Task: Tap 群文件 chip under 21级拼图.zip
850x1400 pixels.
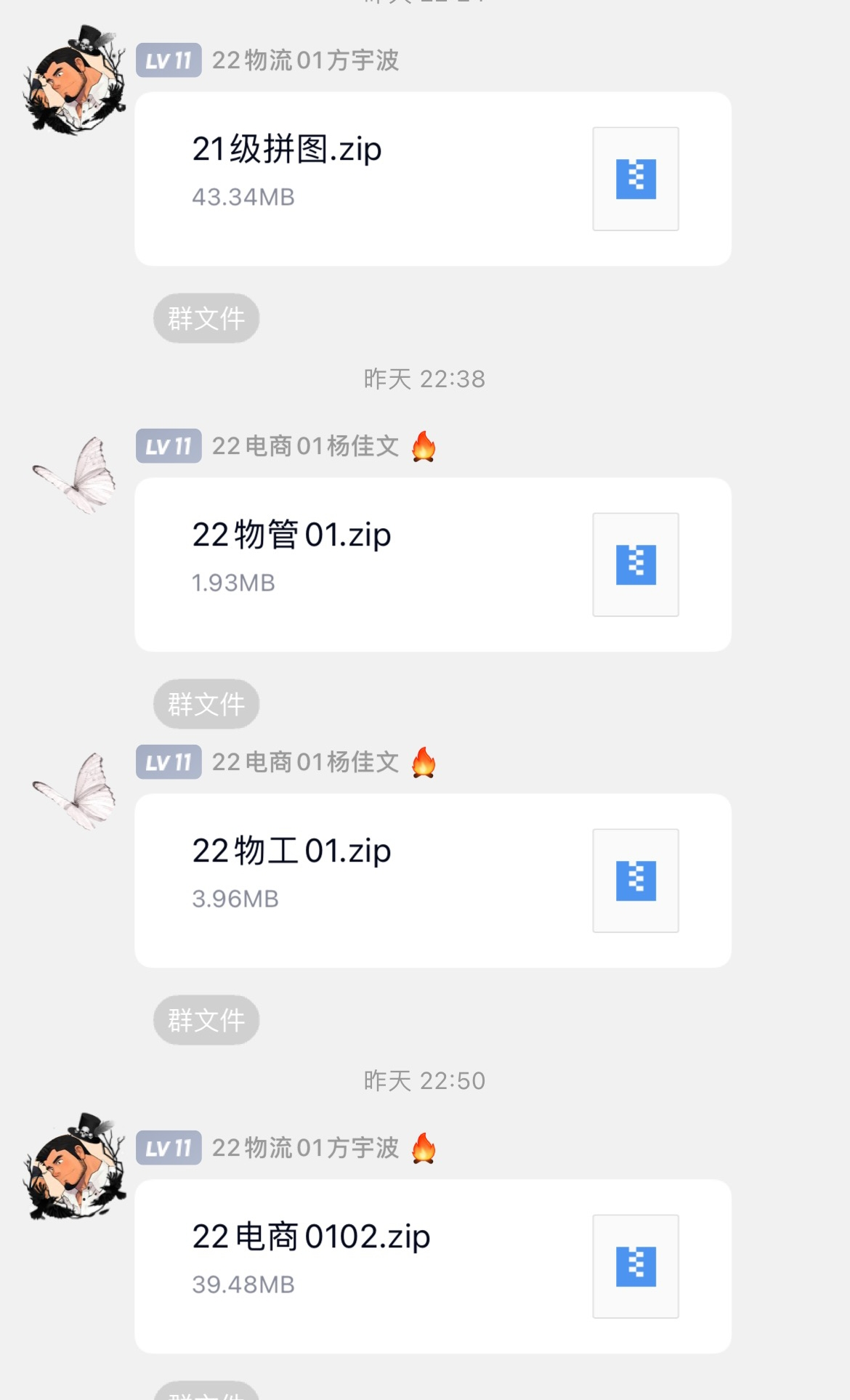Action: 206,318
